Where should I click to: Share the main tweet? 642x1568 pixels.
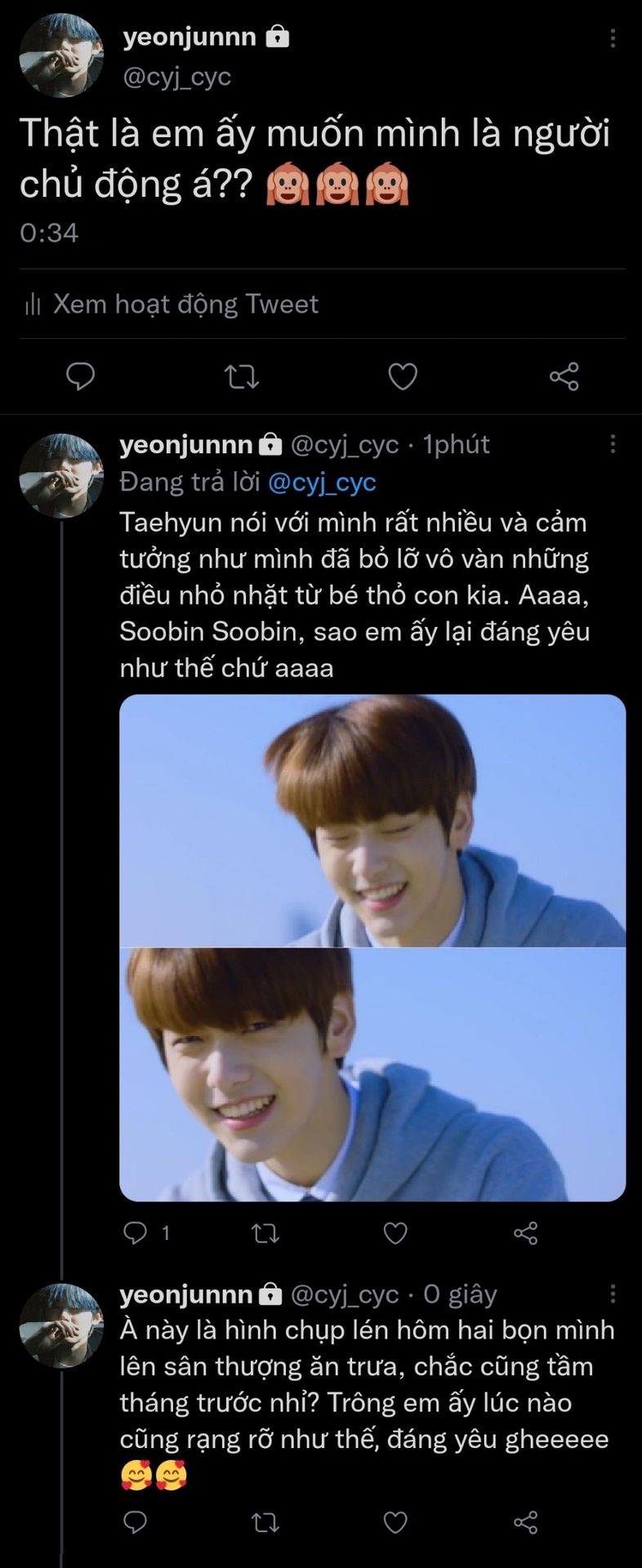564,376
